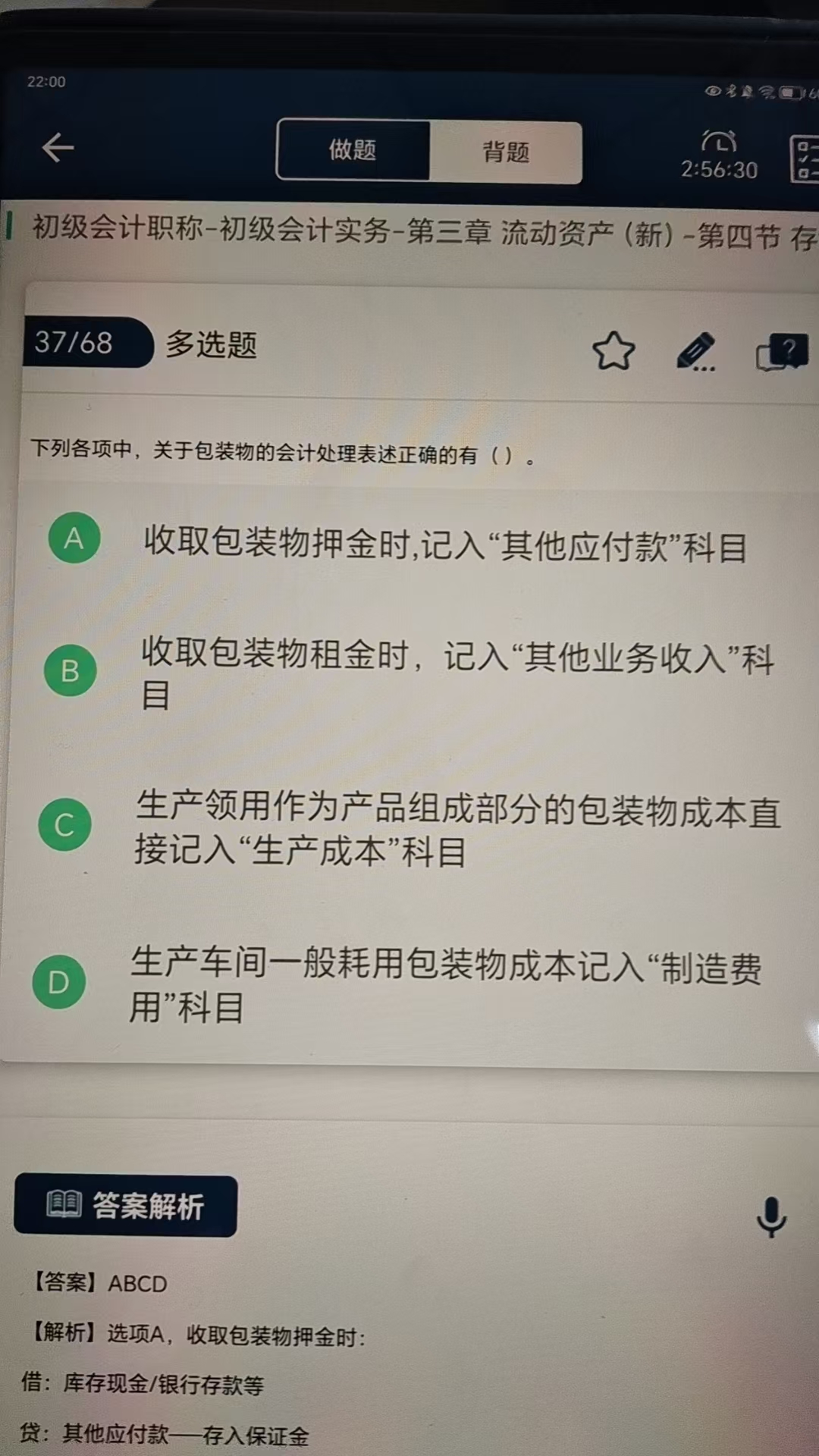819x1456 pixels.
Task: Favorite this question with the star
Action: (x=613, y=352)
